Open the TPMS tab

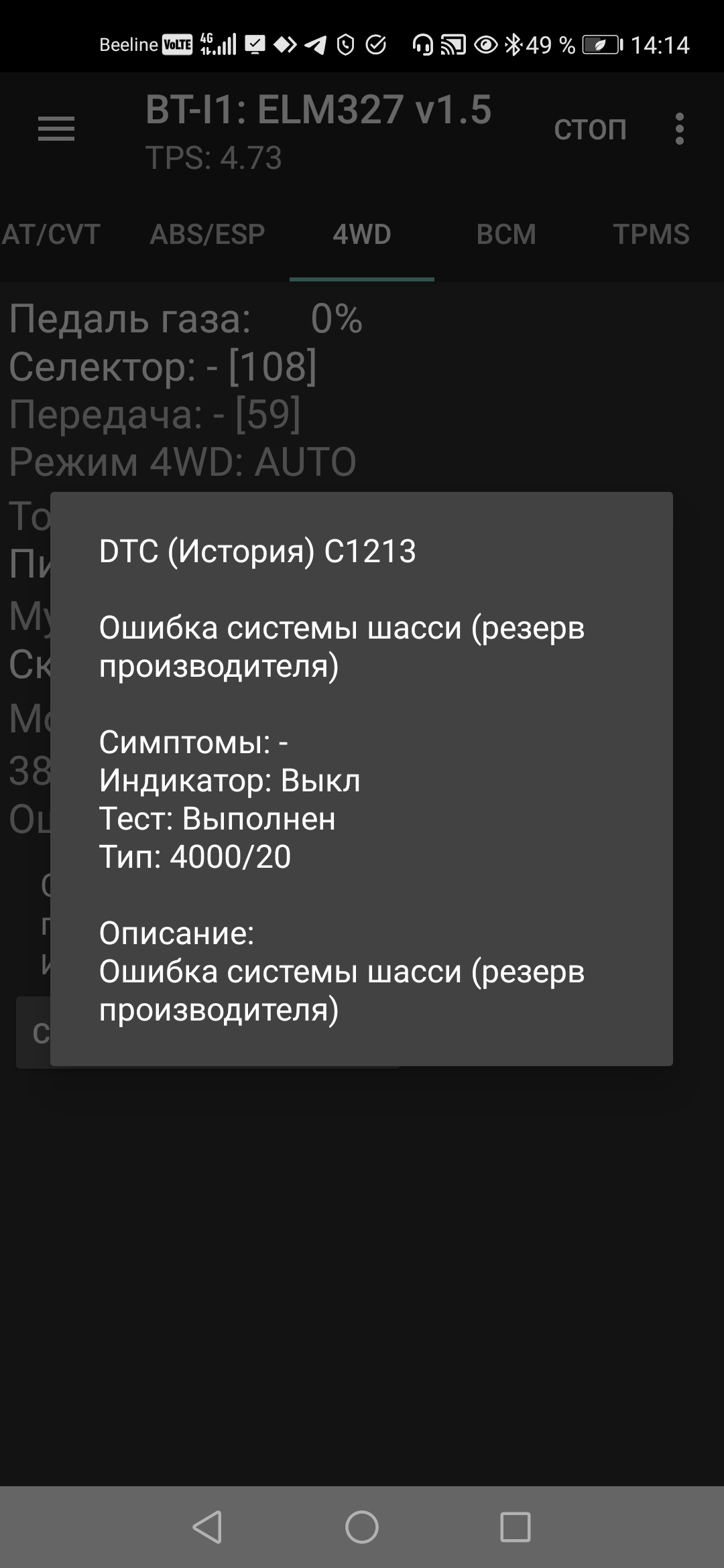pos(651,235)
